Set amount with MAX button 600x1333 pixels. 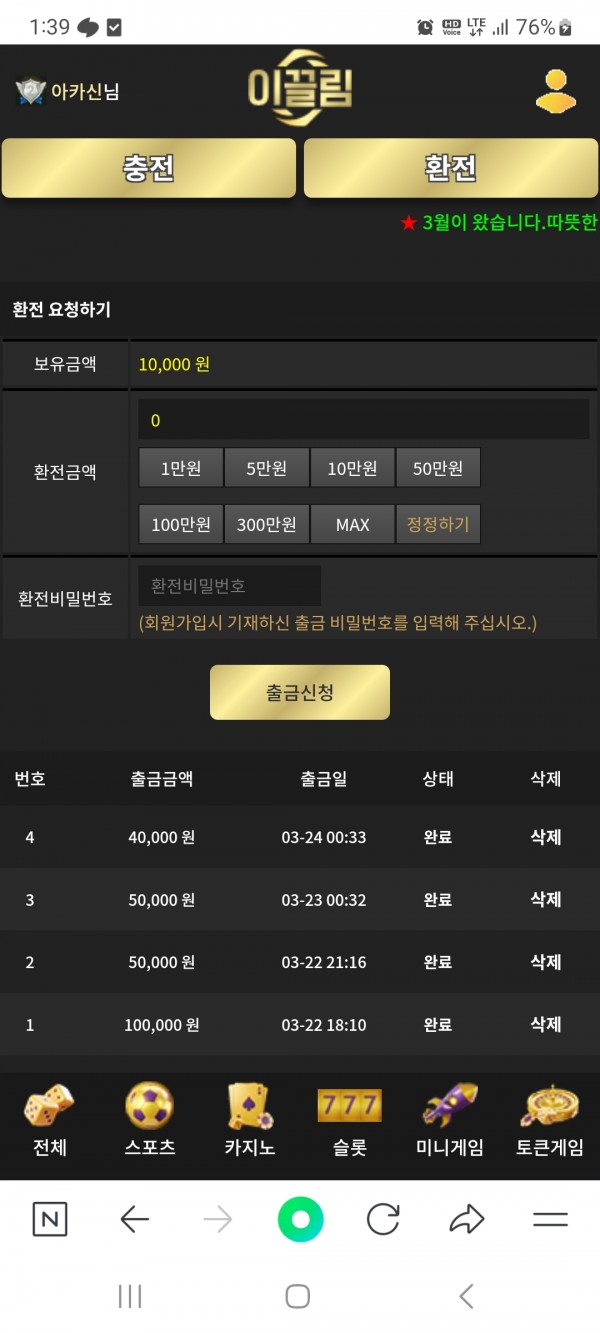[352, 524]
